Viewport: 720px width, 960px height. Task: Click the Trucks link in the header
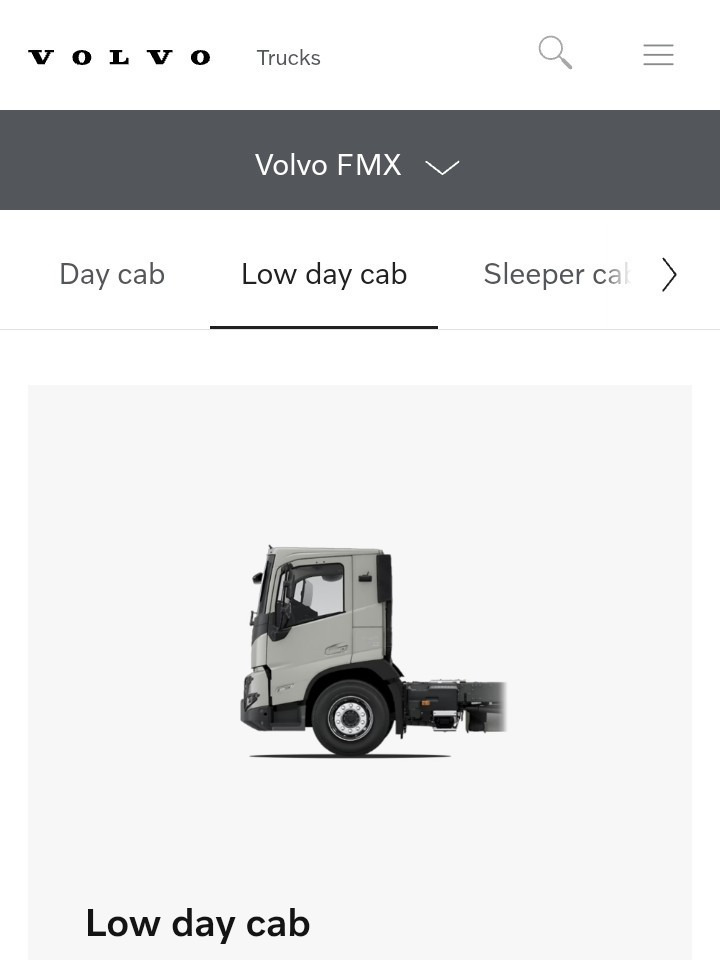(x=288, y=57)
